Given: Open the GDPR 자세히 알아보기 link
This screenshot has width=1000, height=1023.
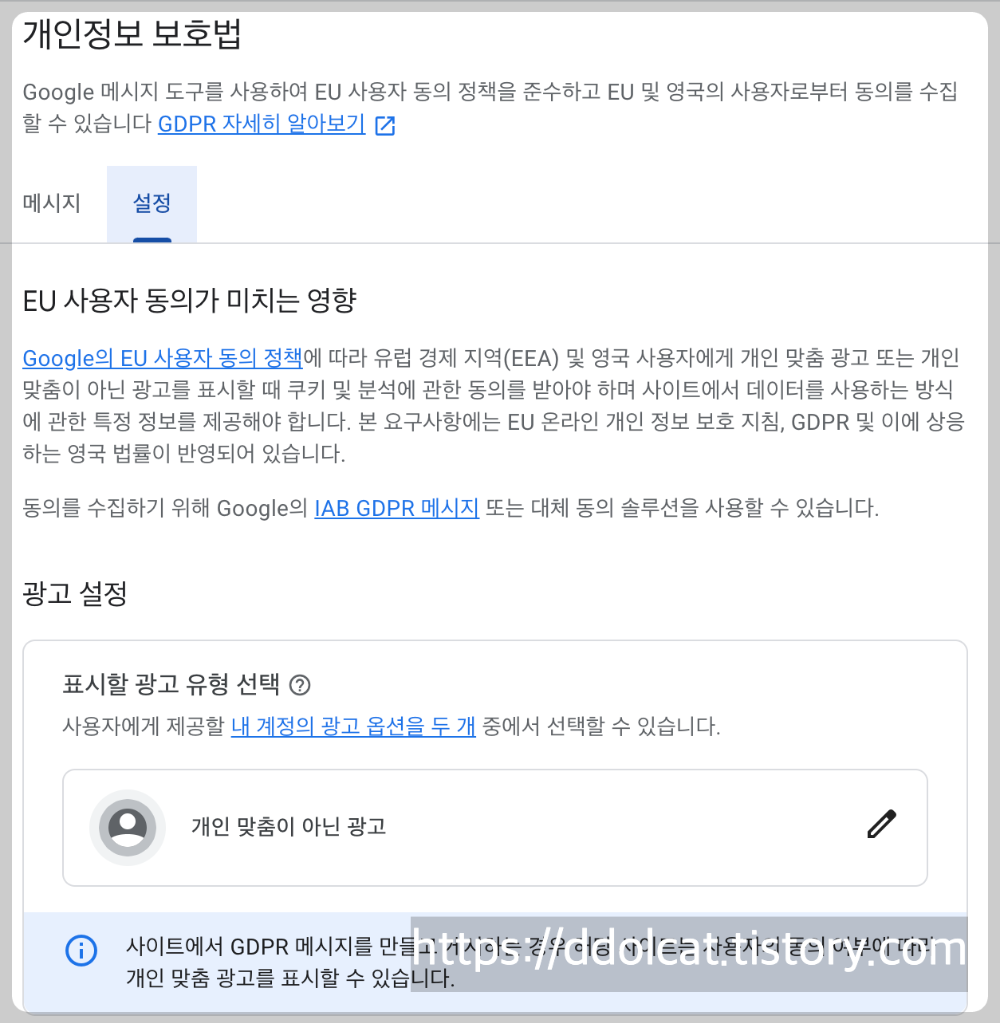Looking at the screenshot, I should pyautogui.click(x=275, y=125).
